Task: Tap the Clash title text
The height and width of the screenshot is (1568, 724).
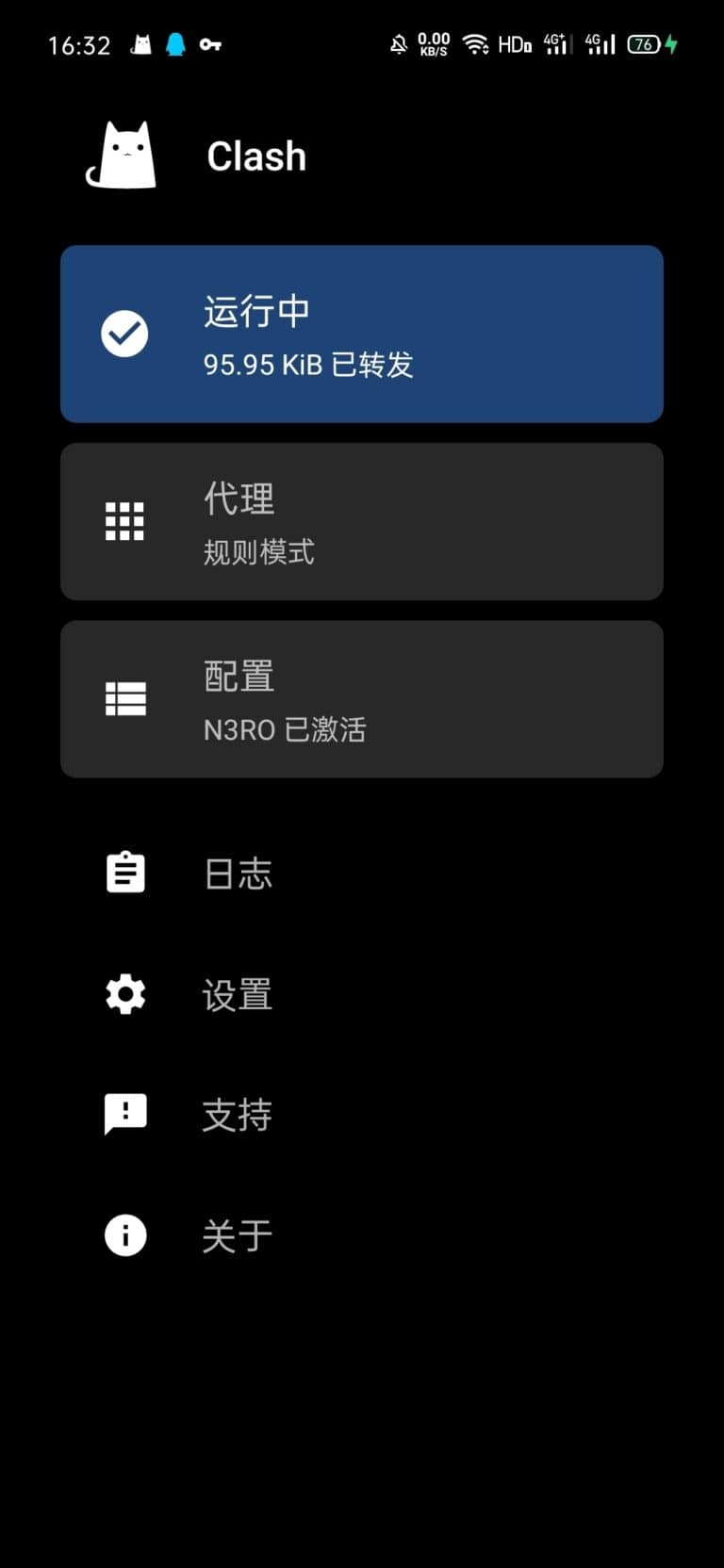Action: pos(256,155)
